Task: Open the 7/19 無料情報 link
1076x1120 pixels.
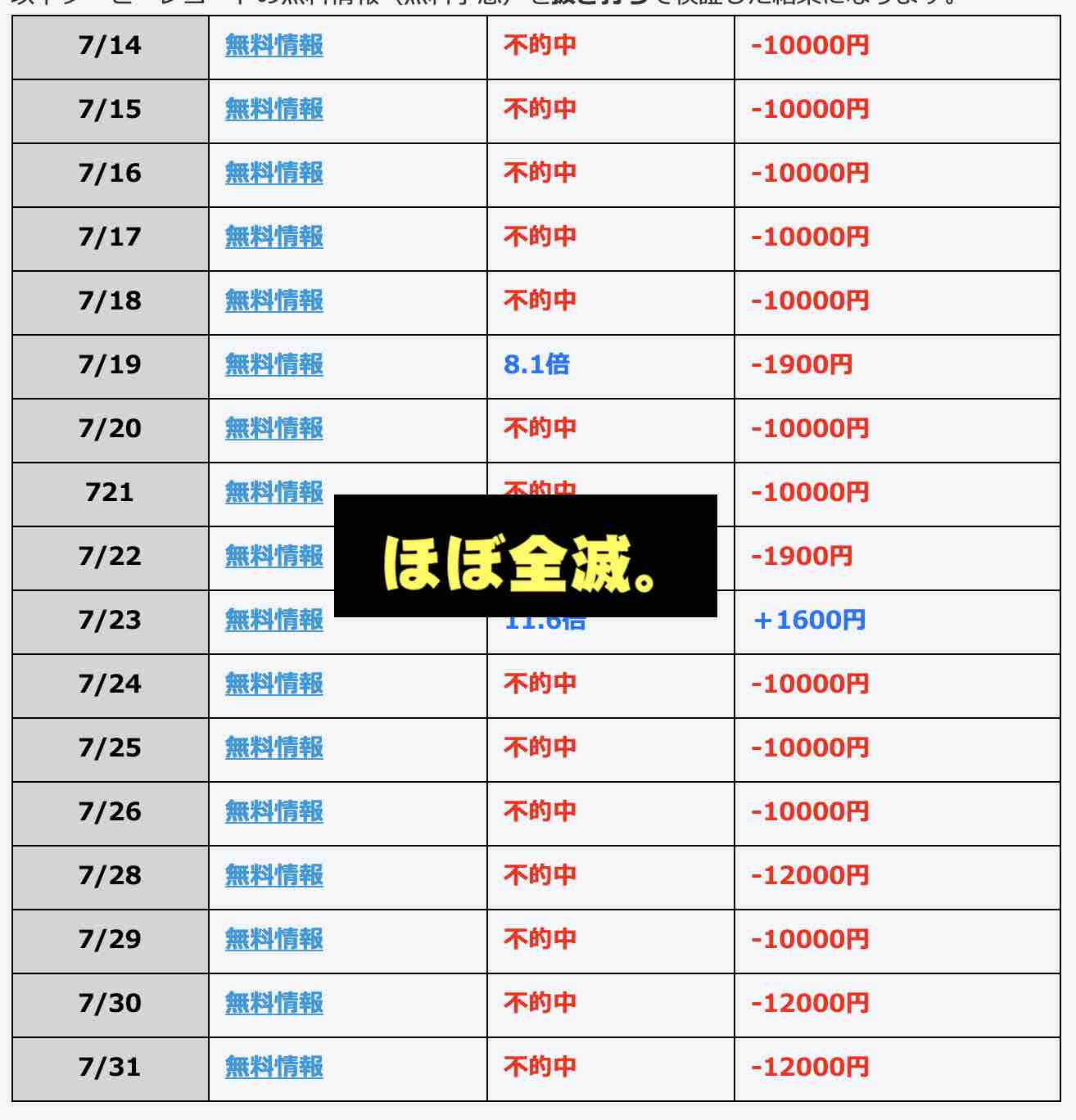Action: tap(274, 364)
